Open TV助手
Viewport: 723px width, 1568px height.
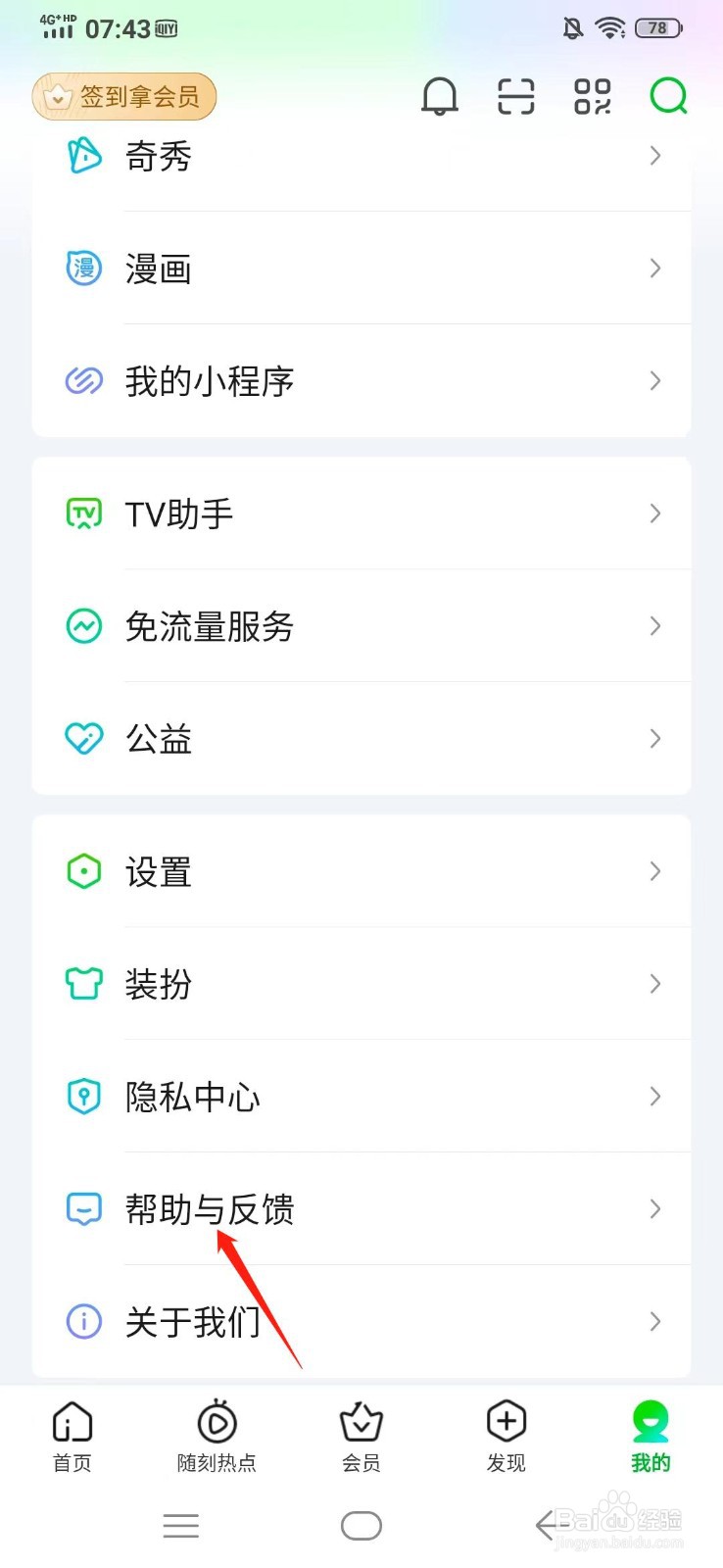[361, 514]
